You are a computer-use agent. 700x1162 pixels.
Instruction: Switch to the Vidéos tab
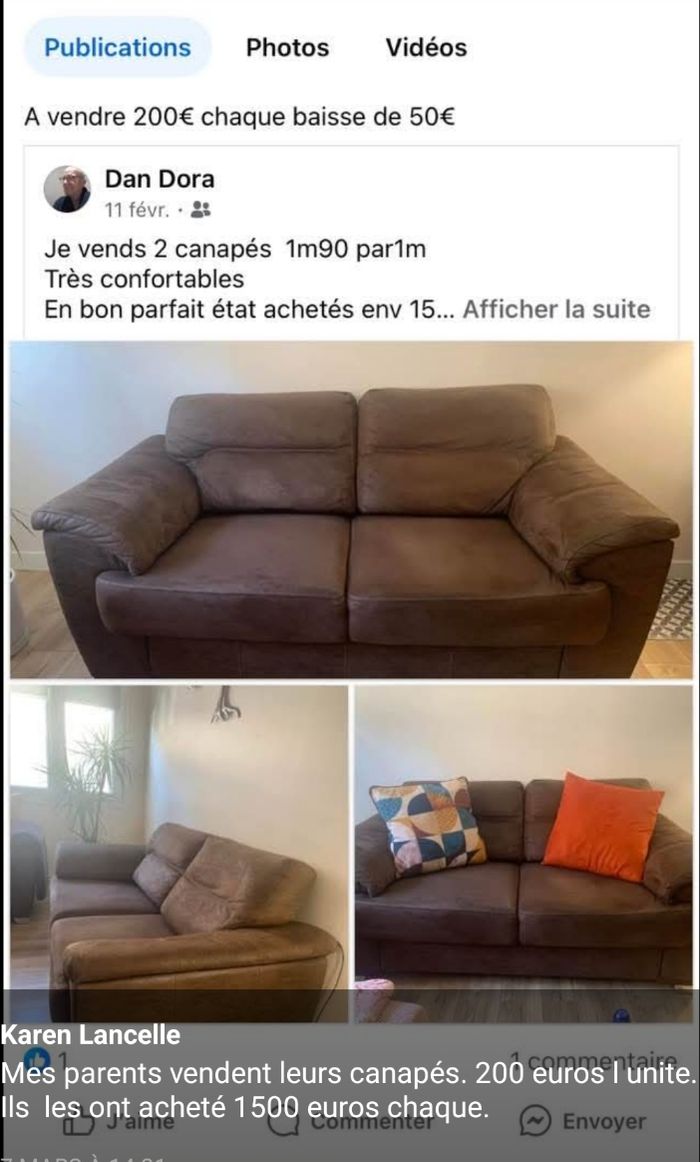click(426, 47)
